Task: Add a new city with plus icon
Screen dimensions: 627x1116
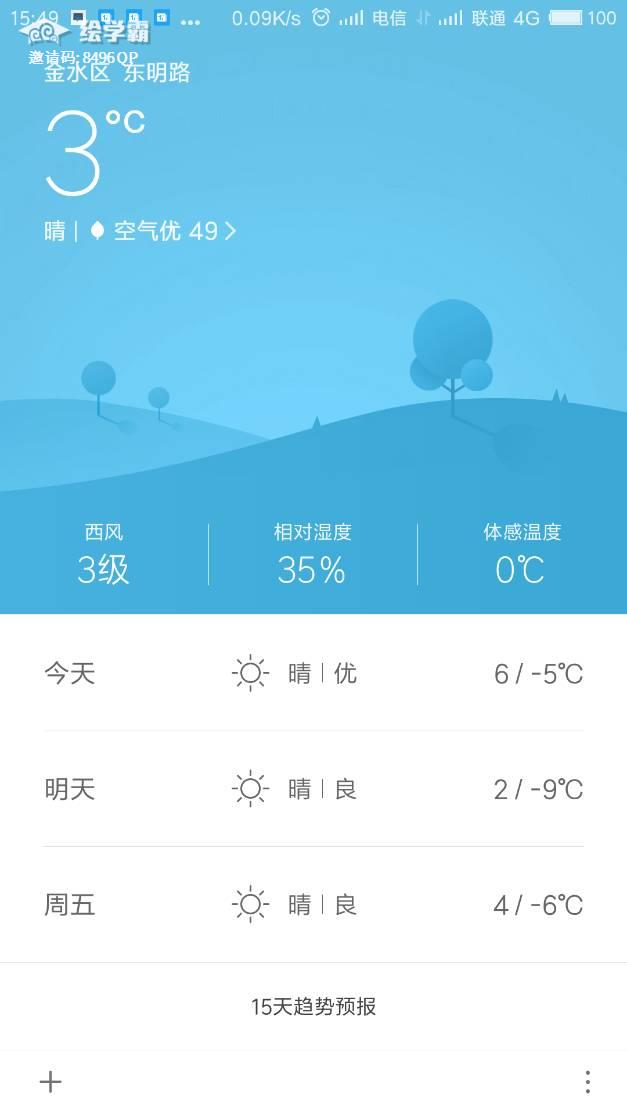Action: [50, 1082]
